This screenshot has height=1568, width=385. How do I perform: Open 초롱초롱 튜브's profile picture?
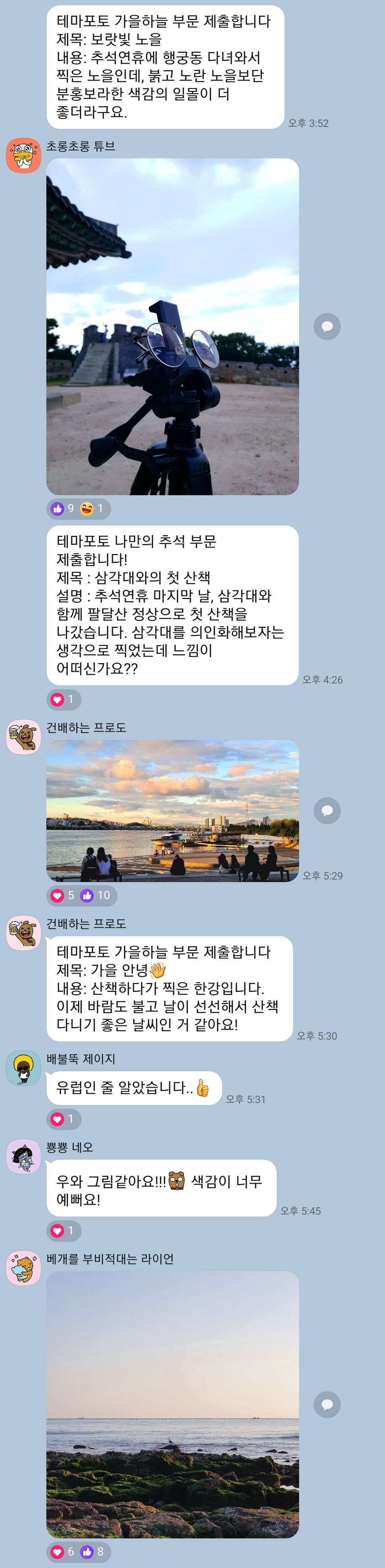click(x=23, y=155)
